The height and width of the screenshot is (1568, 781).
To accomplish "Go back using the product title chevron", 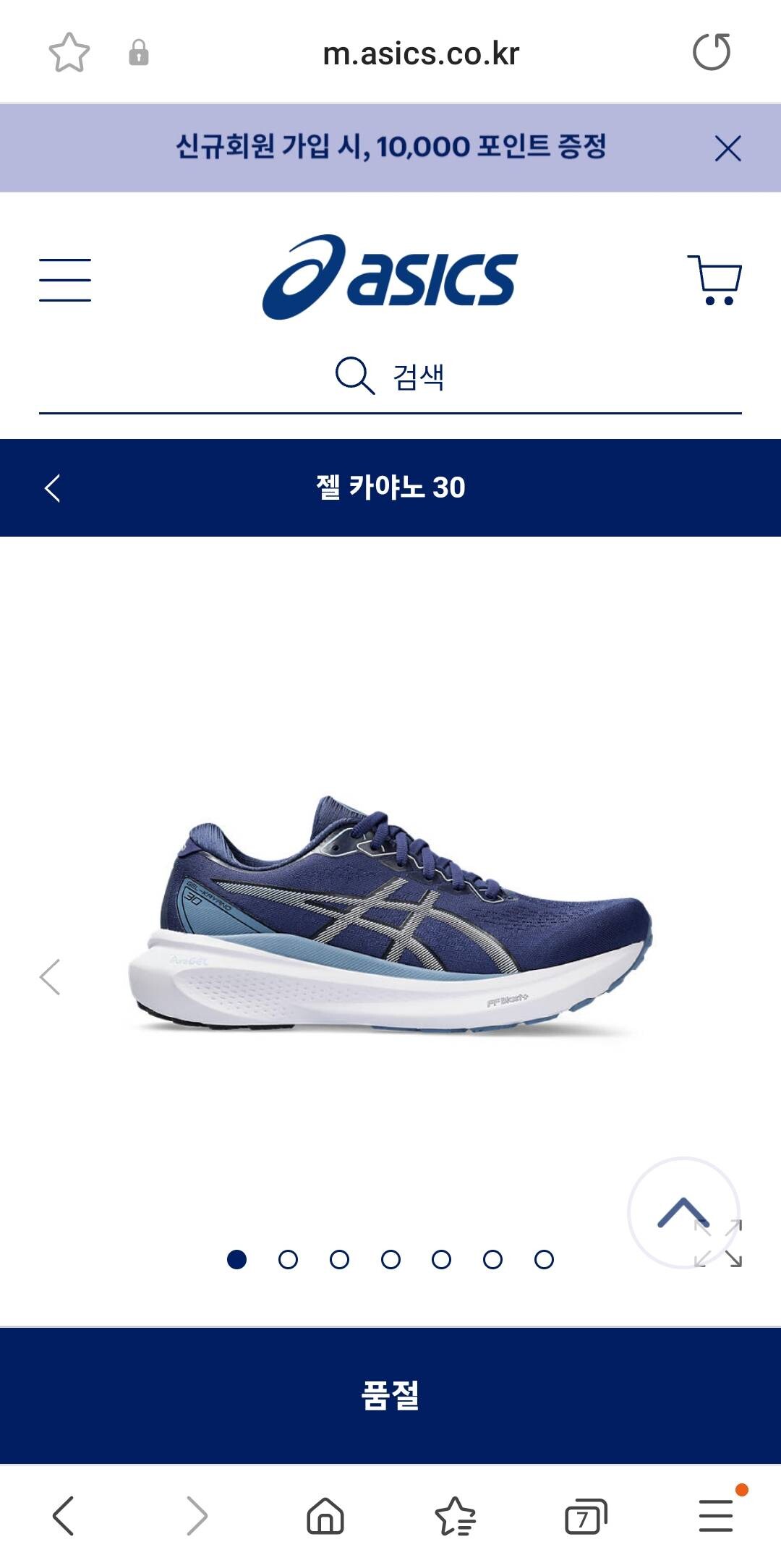I will tap(52, 488).
